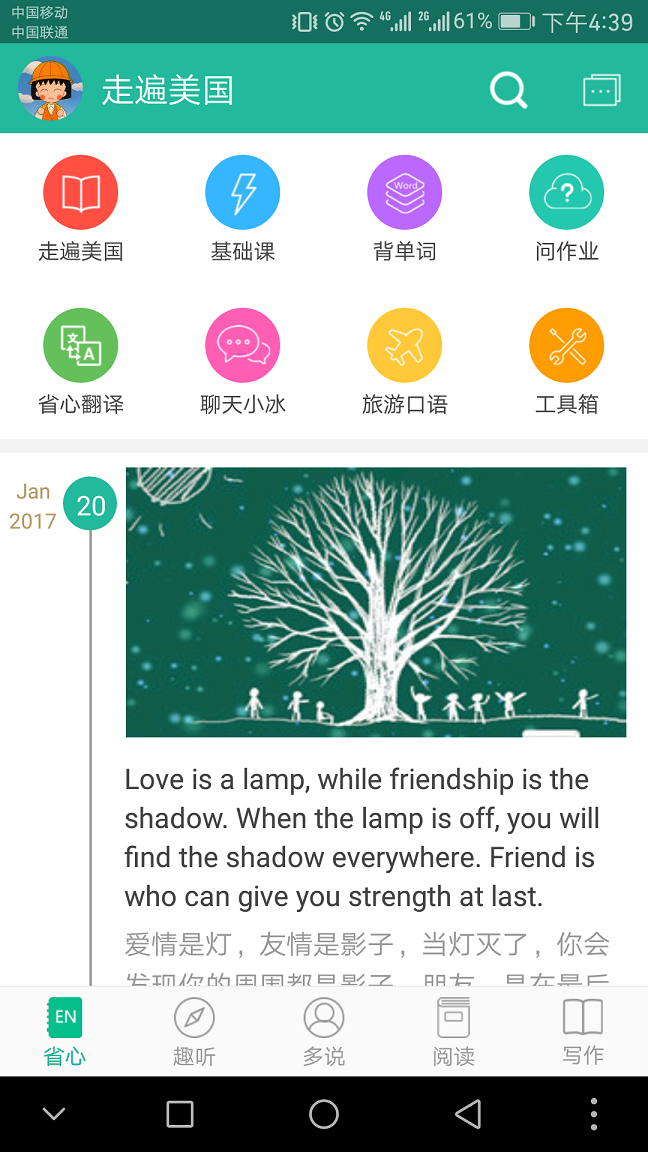648x1152 pixels.
Task: Return to the home screen via system home
Action: 324,1114
